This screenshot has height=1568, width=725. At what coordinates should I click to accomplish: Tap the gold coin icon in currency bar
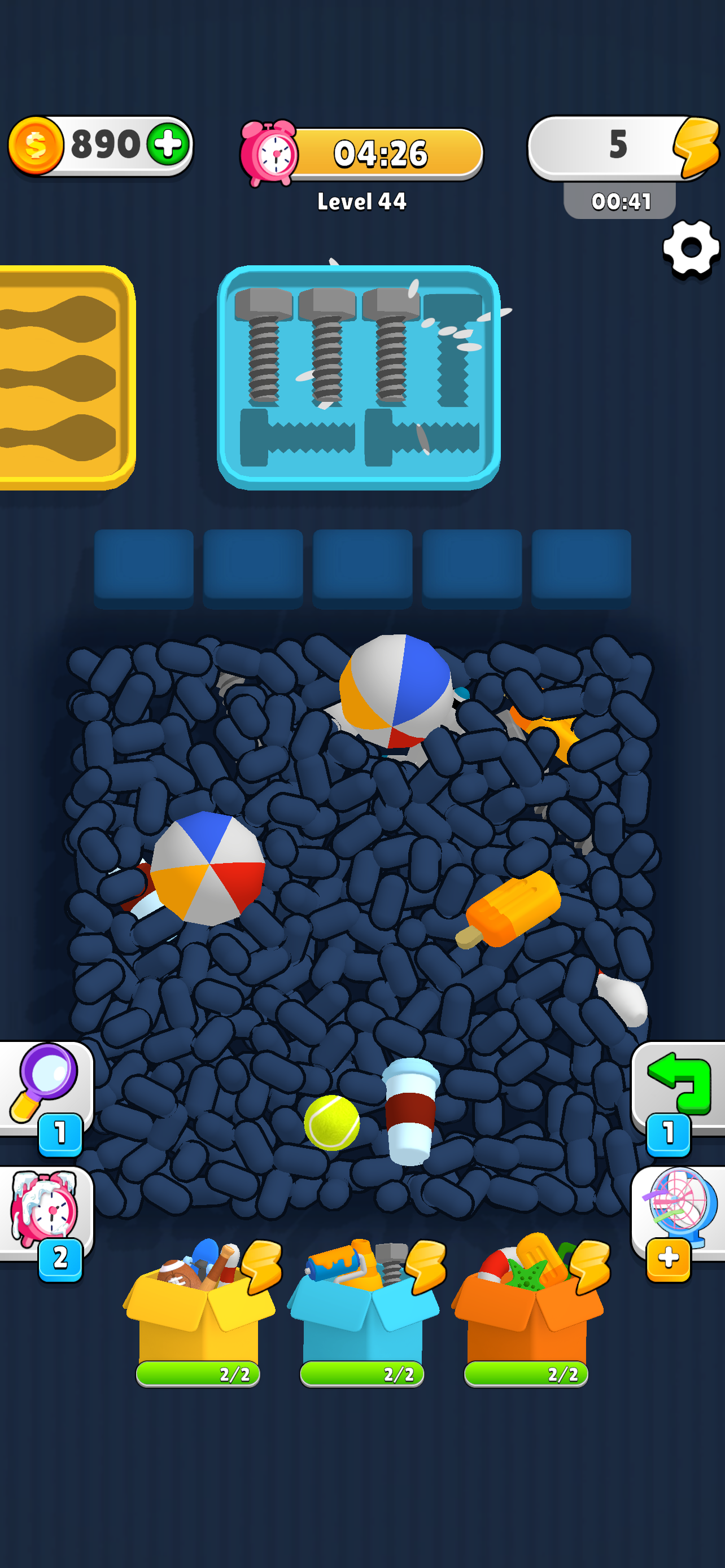point(38,145)
